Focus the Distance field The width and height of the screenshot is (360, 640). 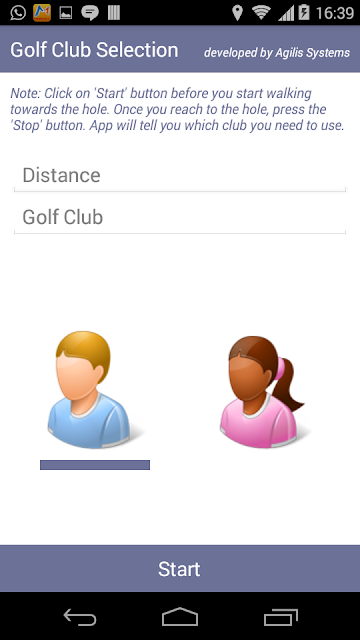pos(180,176)
